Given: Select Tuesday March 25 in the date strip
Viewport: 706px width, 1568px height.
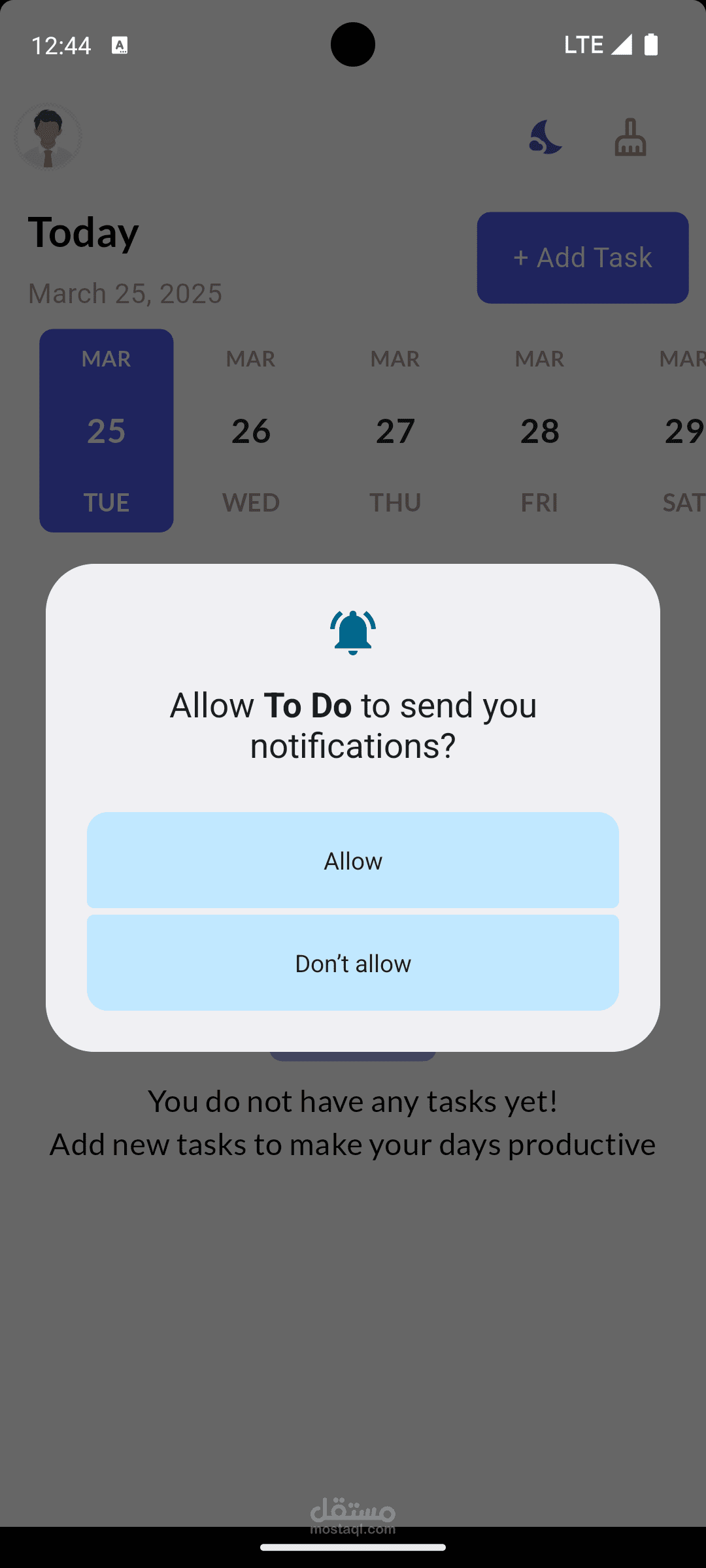Looking at the screenshot, I should (107, 431).
